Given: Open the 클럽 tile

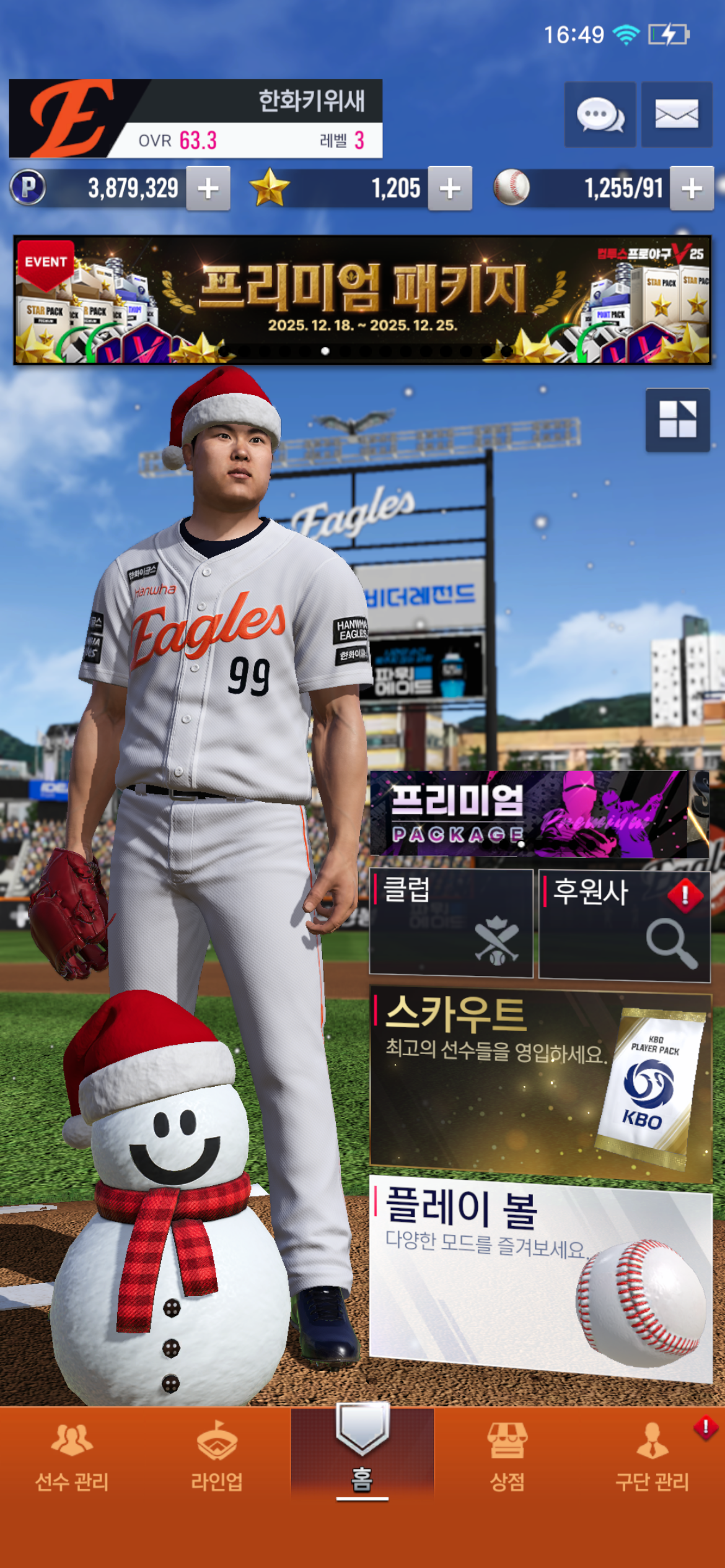Looking at the screenshot, I should [x=450, y=923].
